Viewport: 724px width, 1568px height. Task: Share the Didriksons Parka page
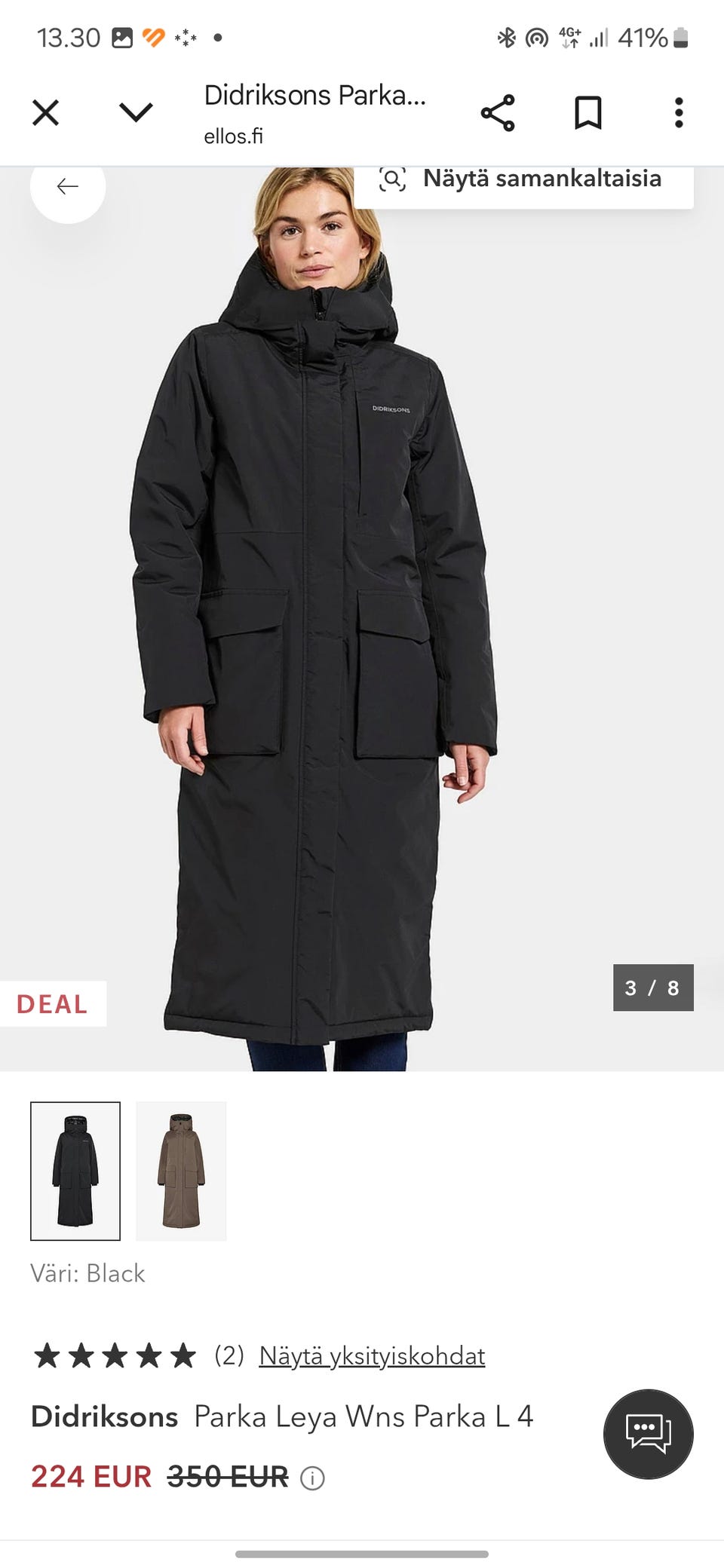pyautogui.click(x=498, y=113)
